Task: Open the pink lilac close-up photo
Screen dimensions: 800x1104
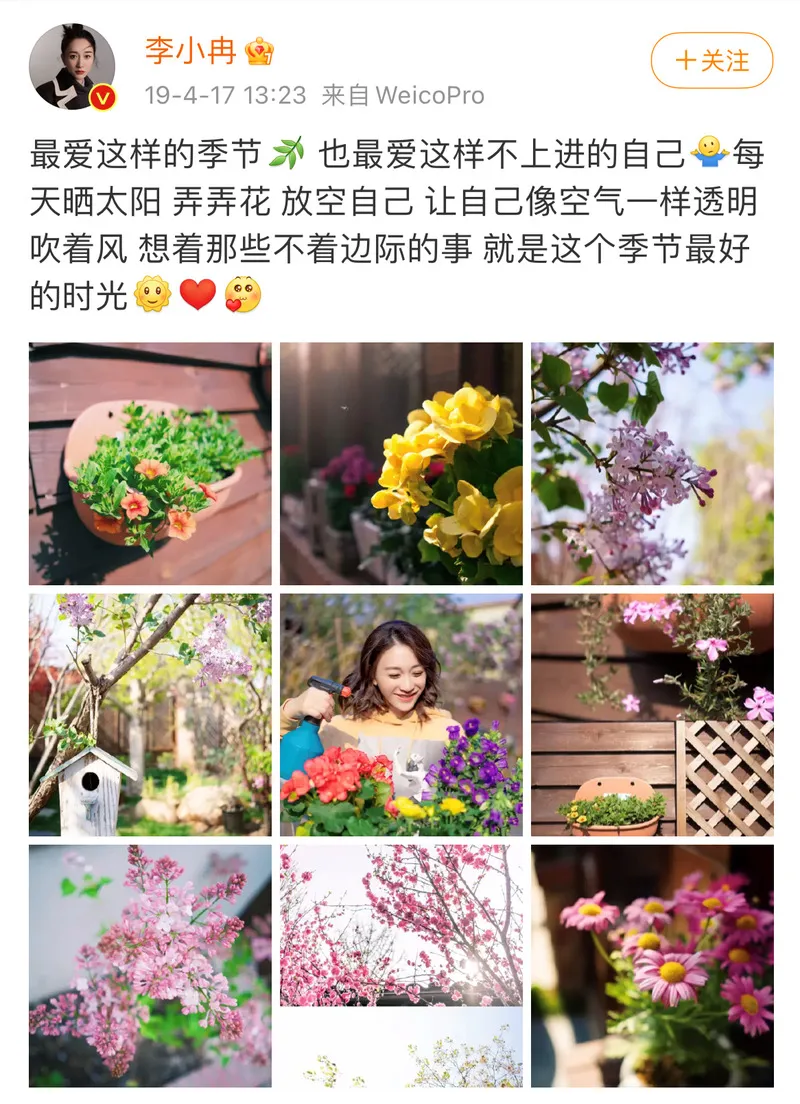Action: 150,966
